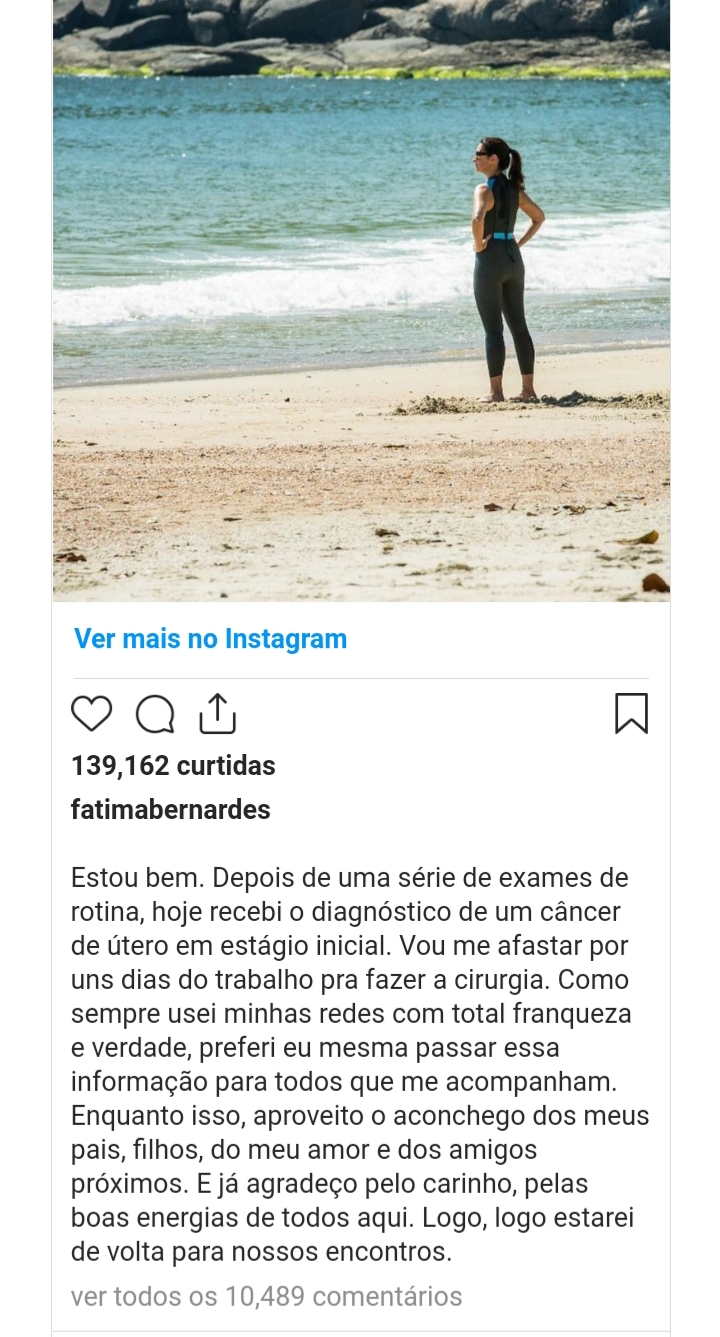Open the beach photo of the post
The image size is (720, 1337).
[361, 300]
